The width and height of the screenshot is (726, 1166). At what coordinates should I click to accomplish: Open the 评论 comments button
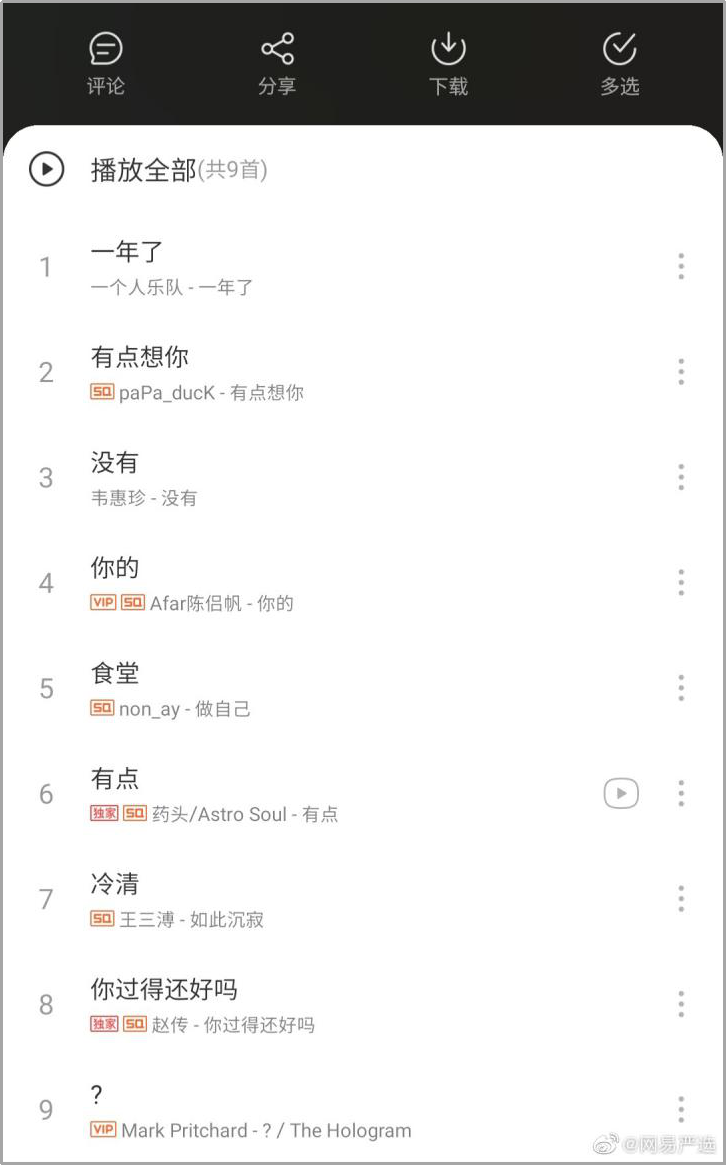coord(105,63)
